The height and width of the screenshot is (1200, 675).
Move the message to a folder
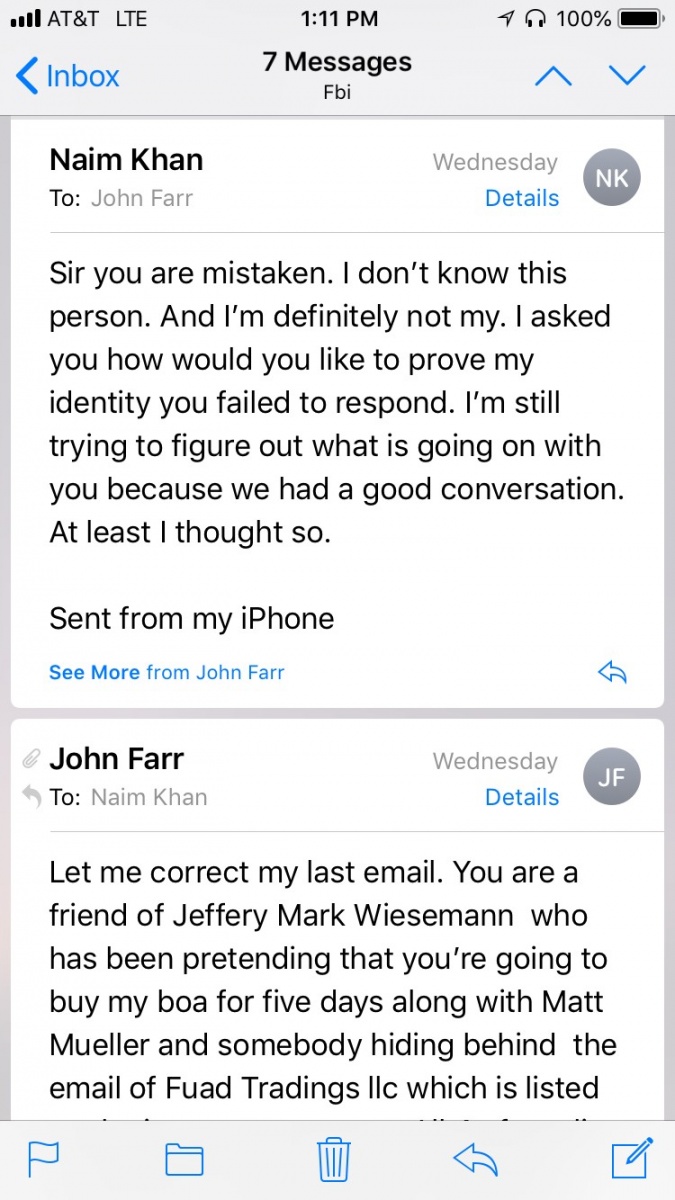pos(184,1160)
